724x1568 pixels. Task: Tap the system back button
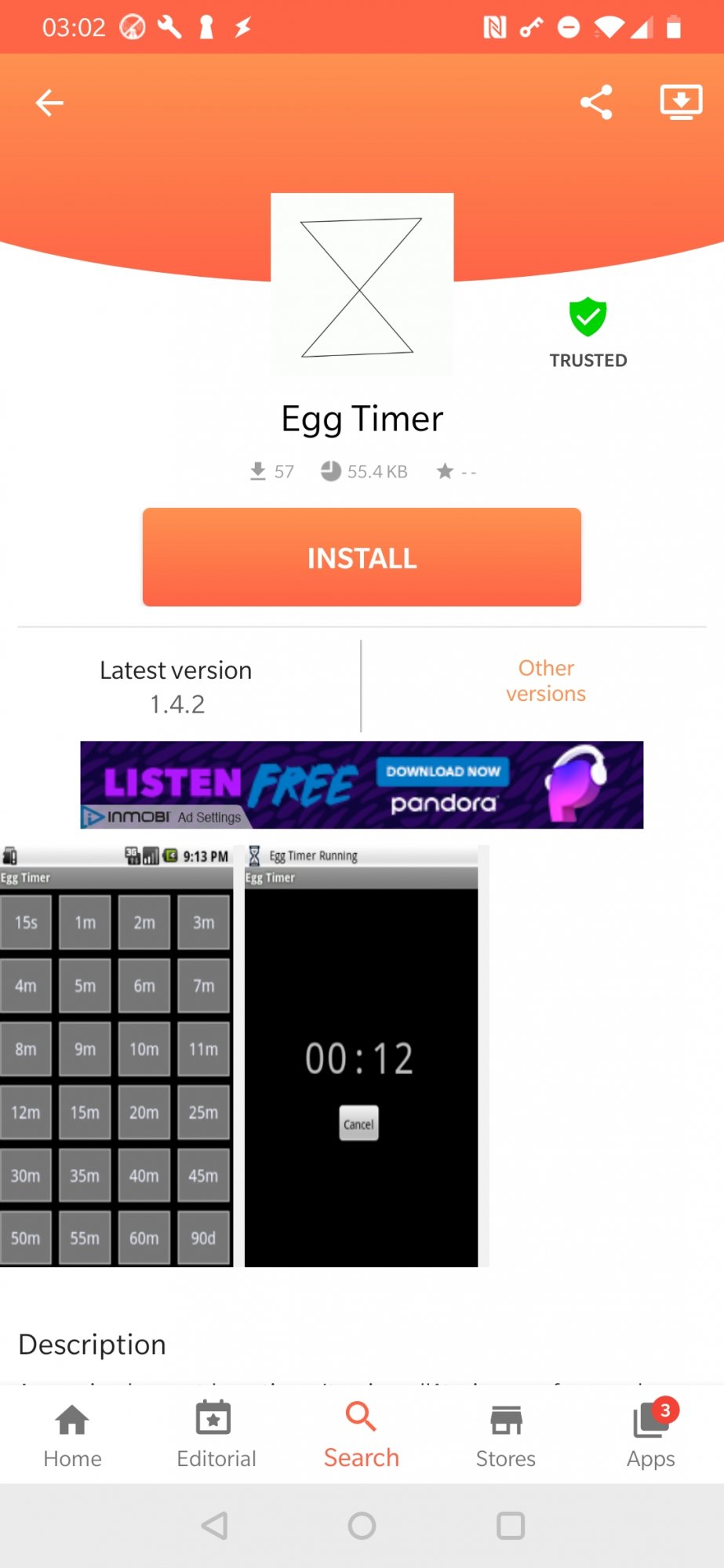[x=214, y=1526]
